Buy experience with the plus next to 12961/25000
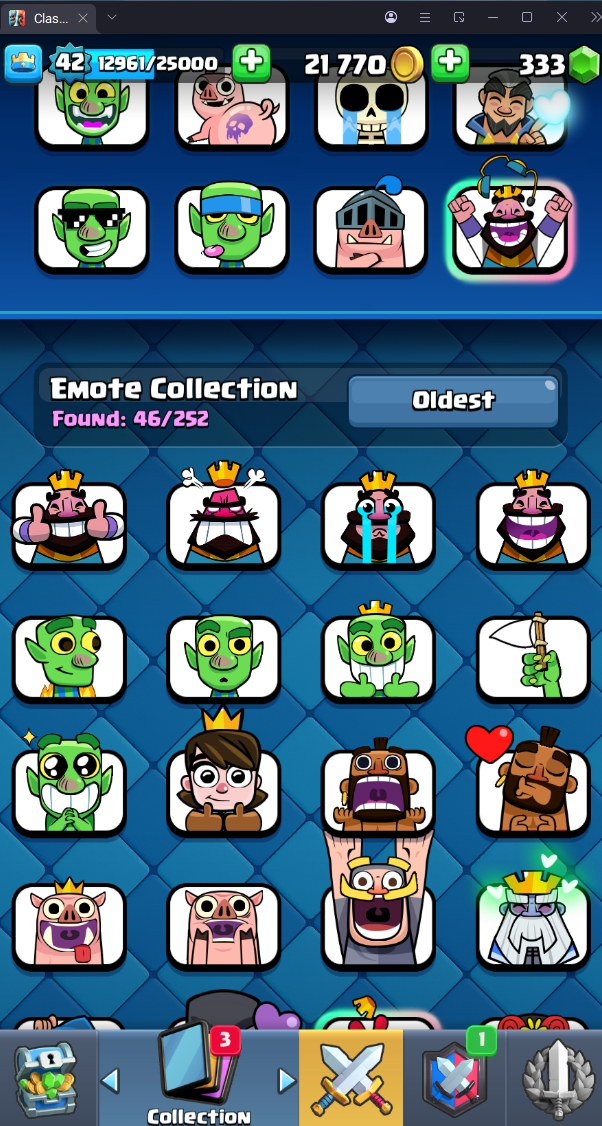This screenshot has width=602, height=1126. pos(251,63)
